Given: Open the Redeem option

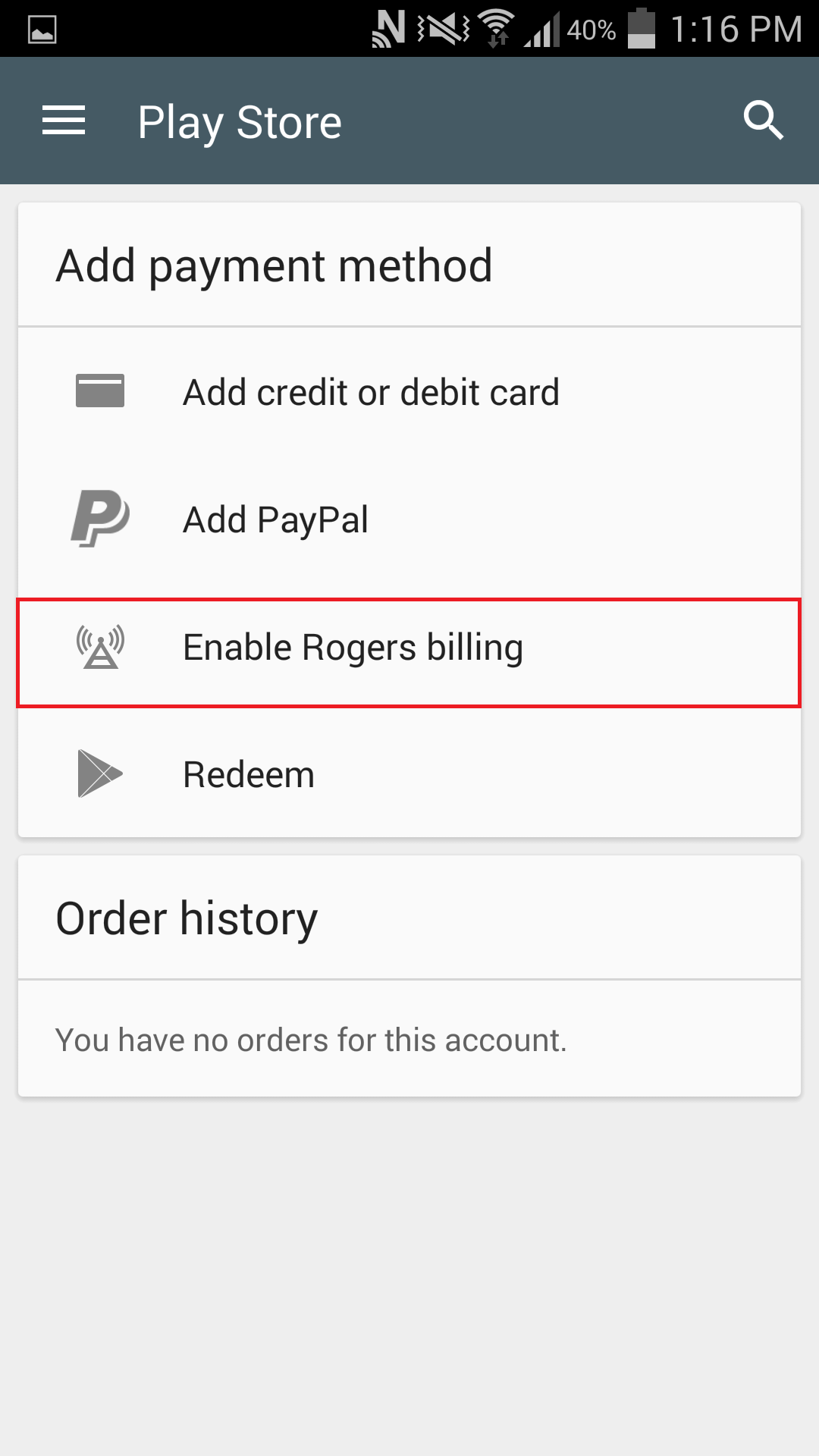Looking at the screenshot, I should click(x=249, y=775).
